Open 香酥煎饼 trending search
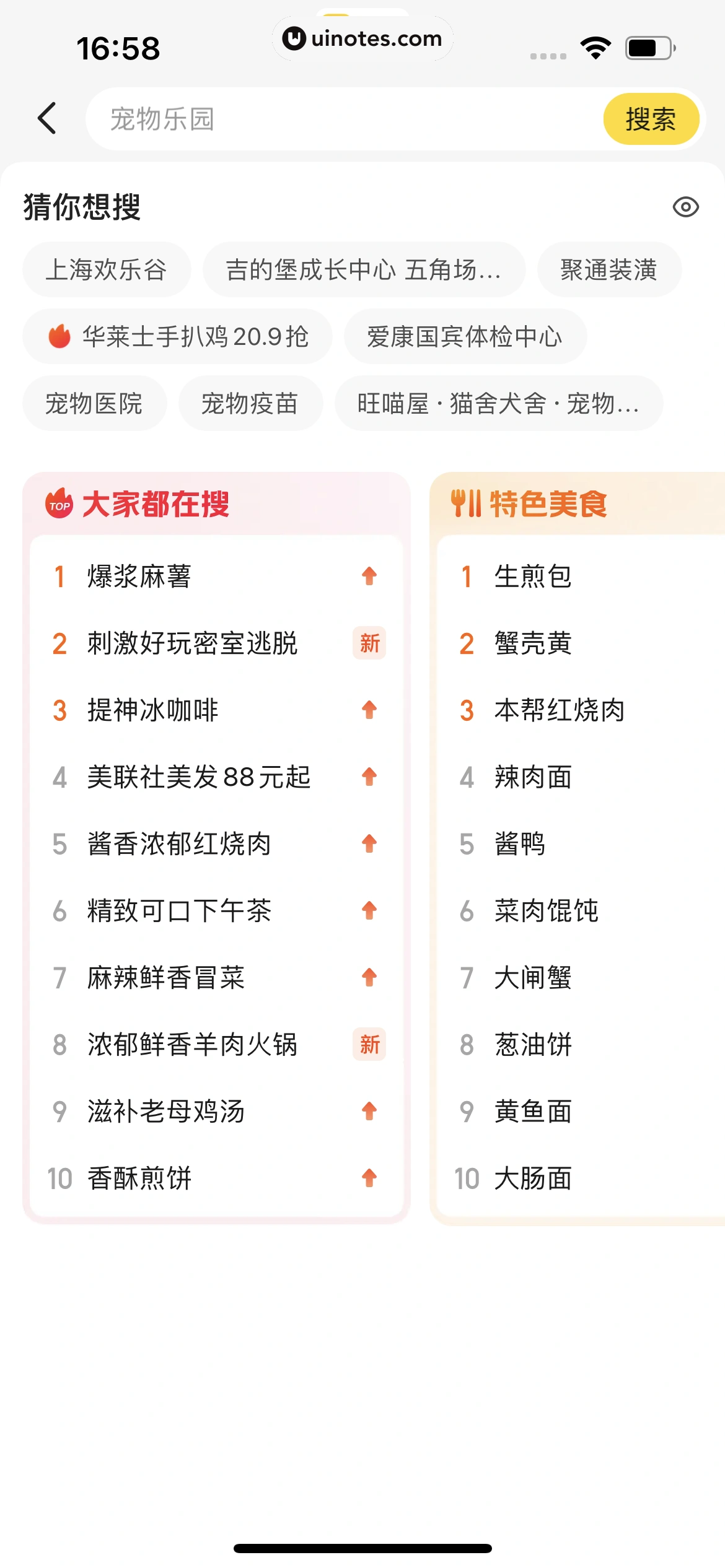725x1568 pixels. pyautogui.click(x=139, y=1178)
